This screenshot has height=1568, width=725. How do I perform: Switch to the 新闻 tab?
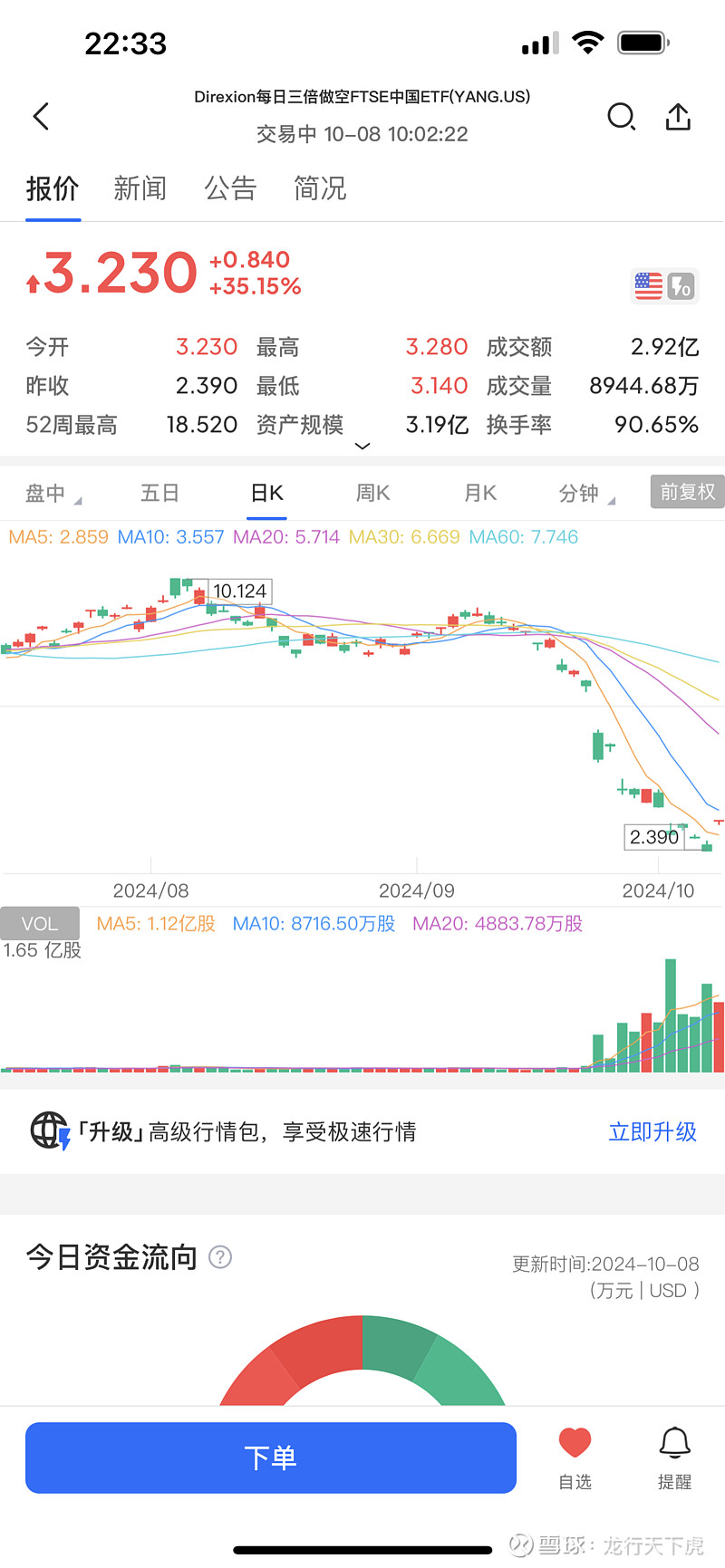tap(140, 188)
